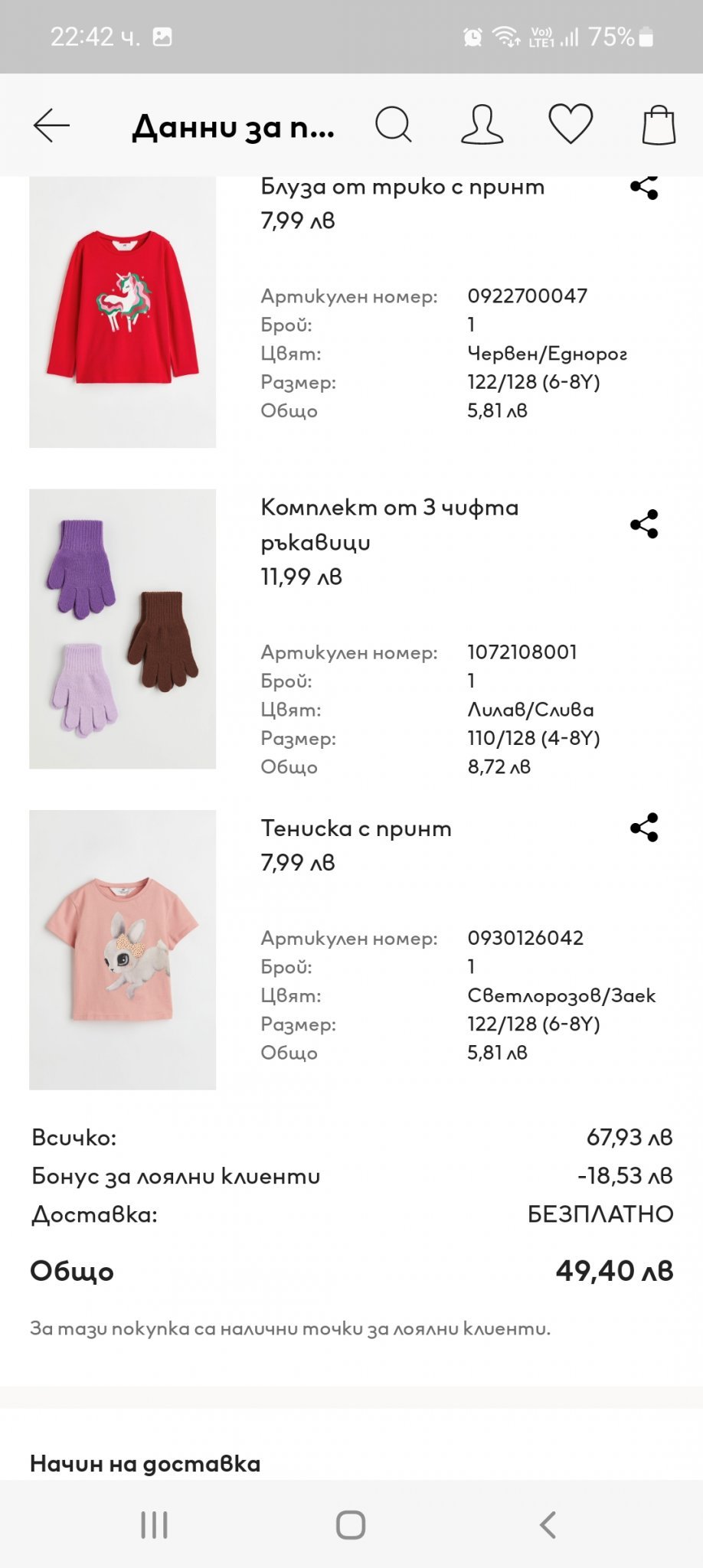Share the Комплект от 3 чифта ръкавици item
The height and width of the screenshot is (1568, 703).
[x=644, y=524]
